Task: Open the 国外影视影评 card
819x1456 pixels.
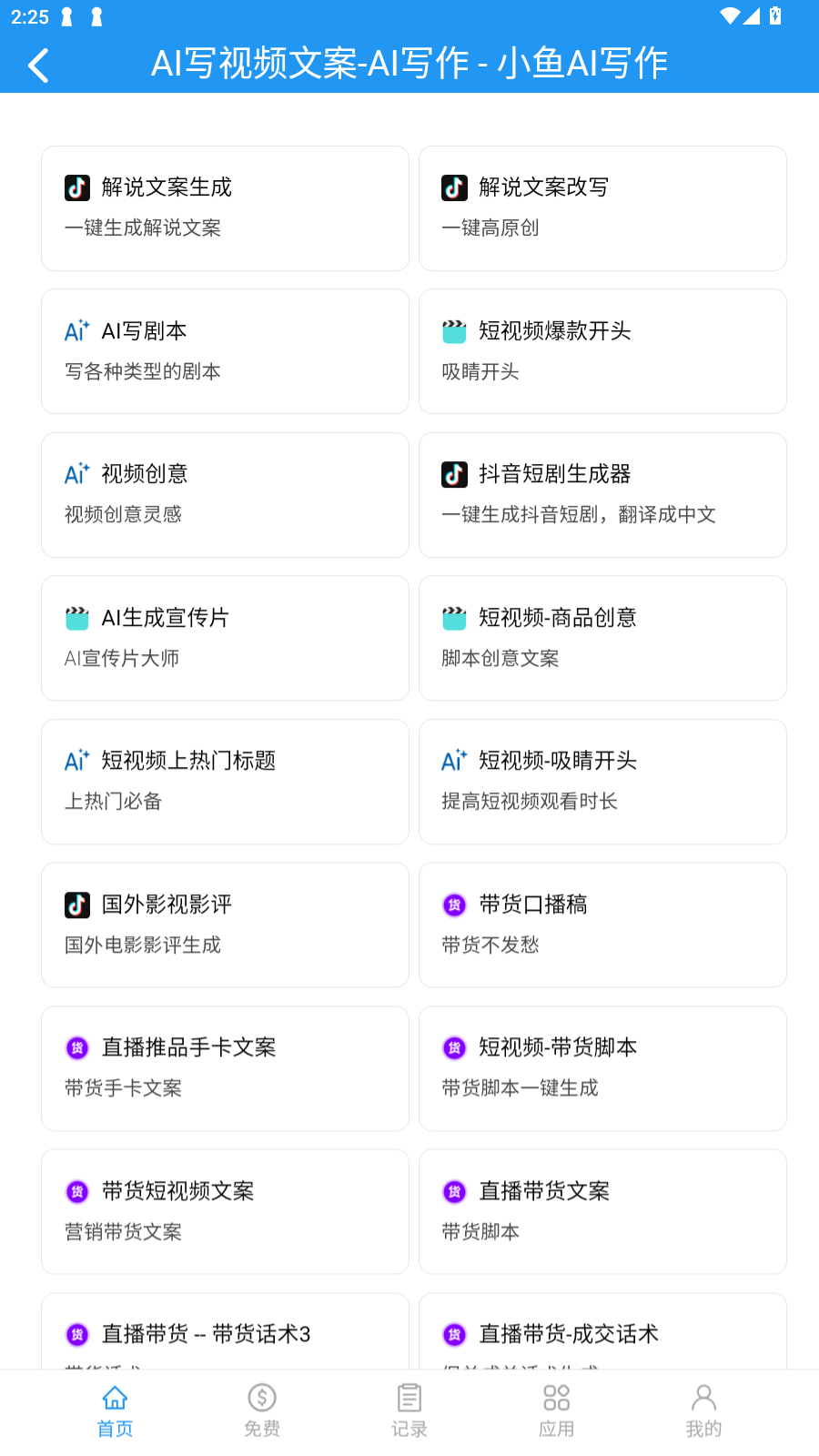Action: point(225,925)
